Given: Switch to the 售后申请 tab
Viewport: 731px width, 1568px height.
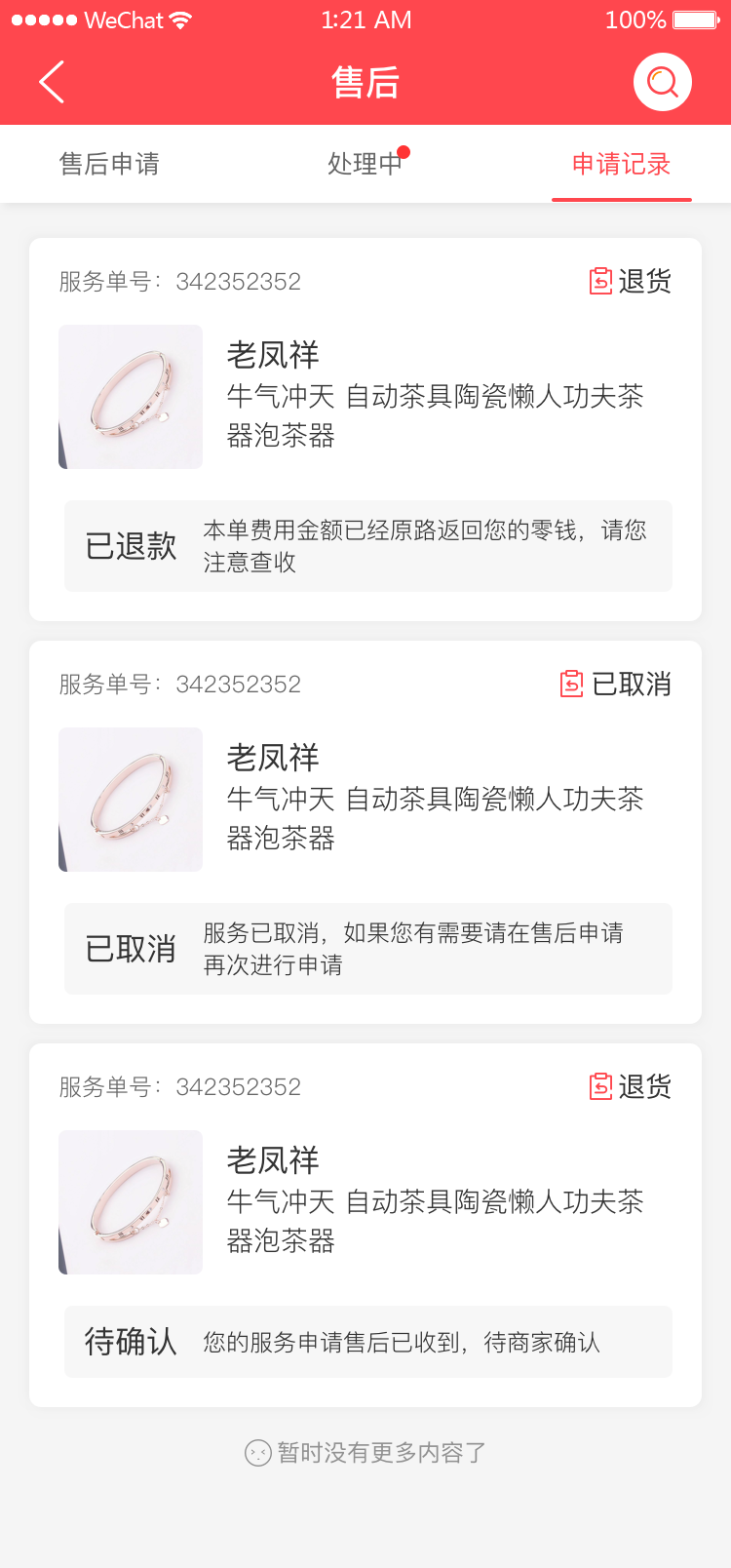Looking at the screenshot, I should point(109,164).
